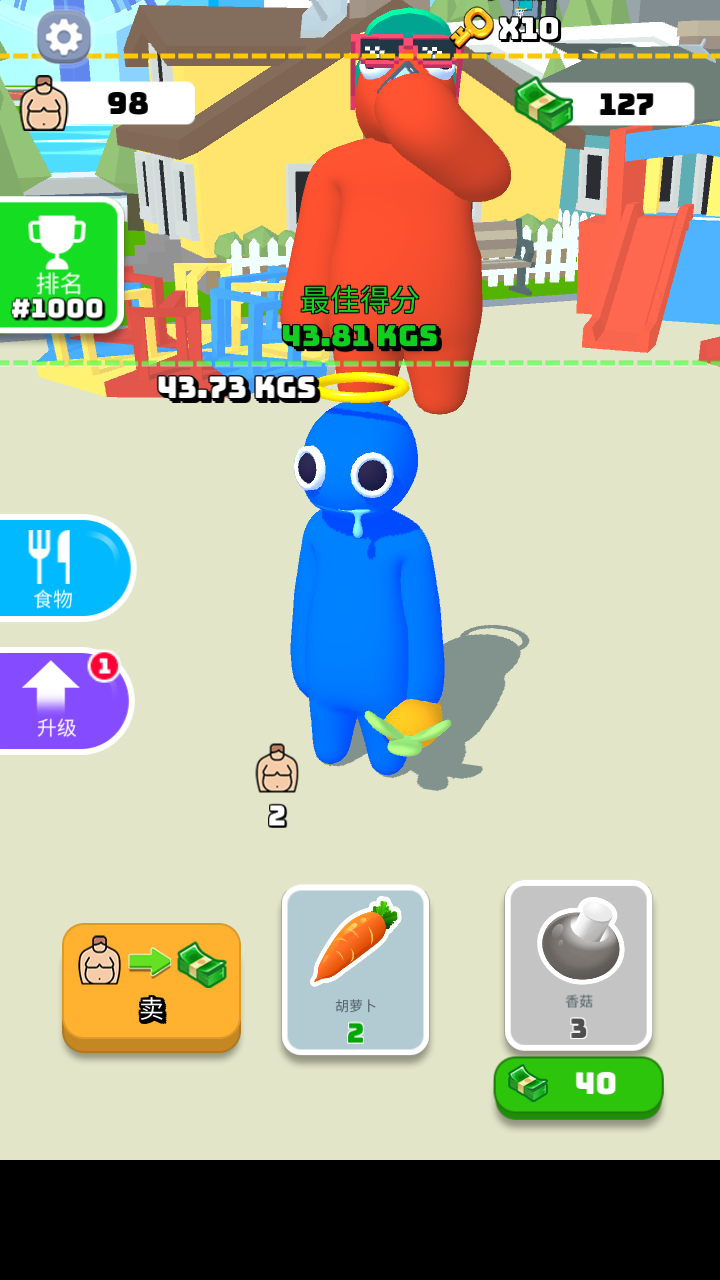Open the 排名 #1000 ranking button
Screen dimensions: 720x1280
click(x=59, y=266)
